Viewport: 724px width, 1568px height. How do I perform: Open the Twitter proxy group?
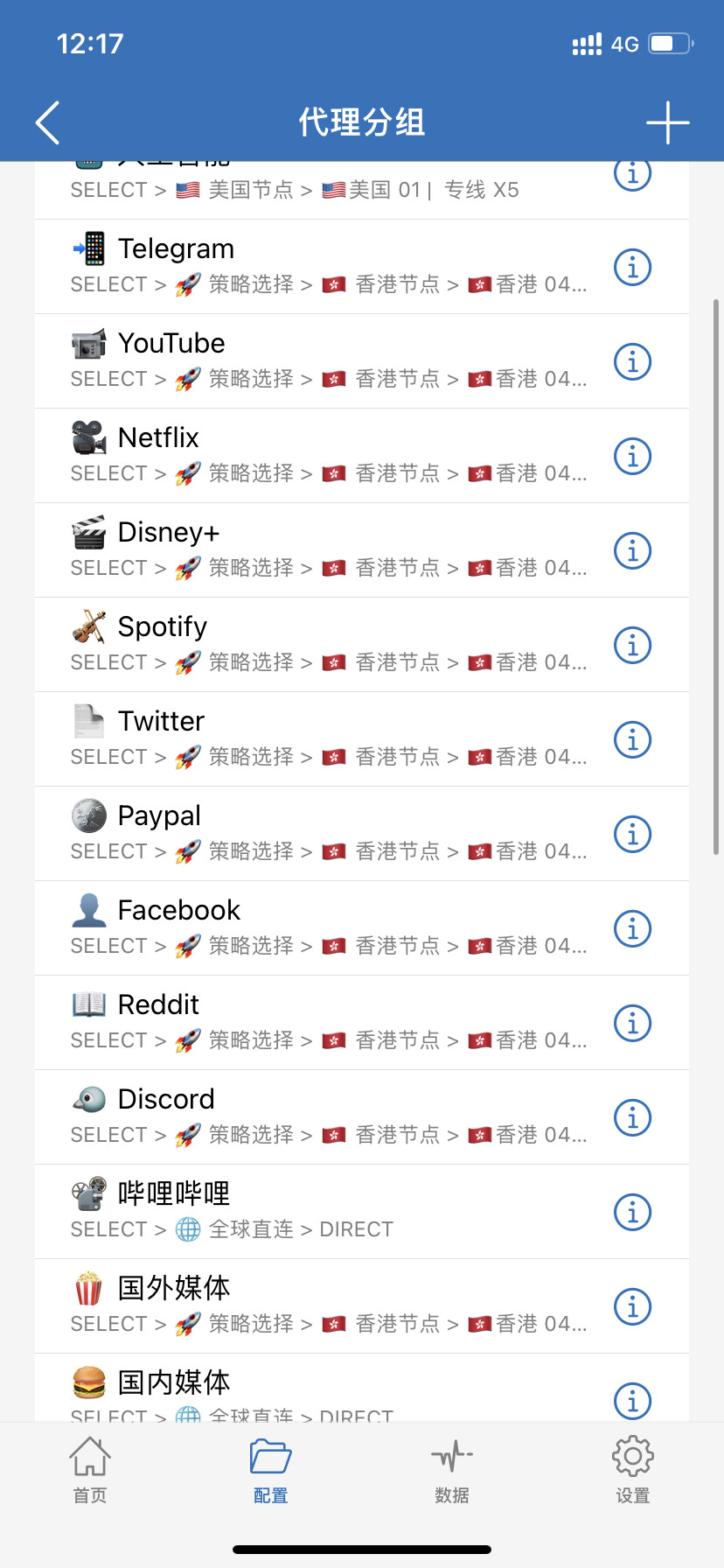(x=362, y=739)
